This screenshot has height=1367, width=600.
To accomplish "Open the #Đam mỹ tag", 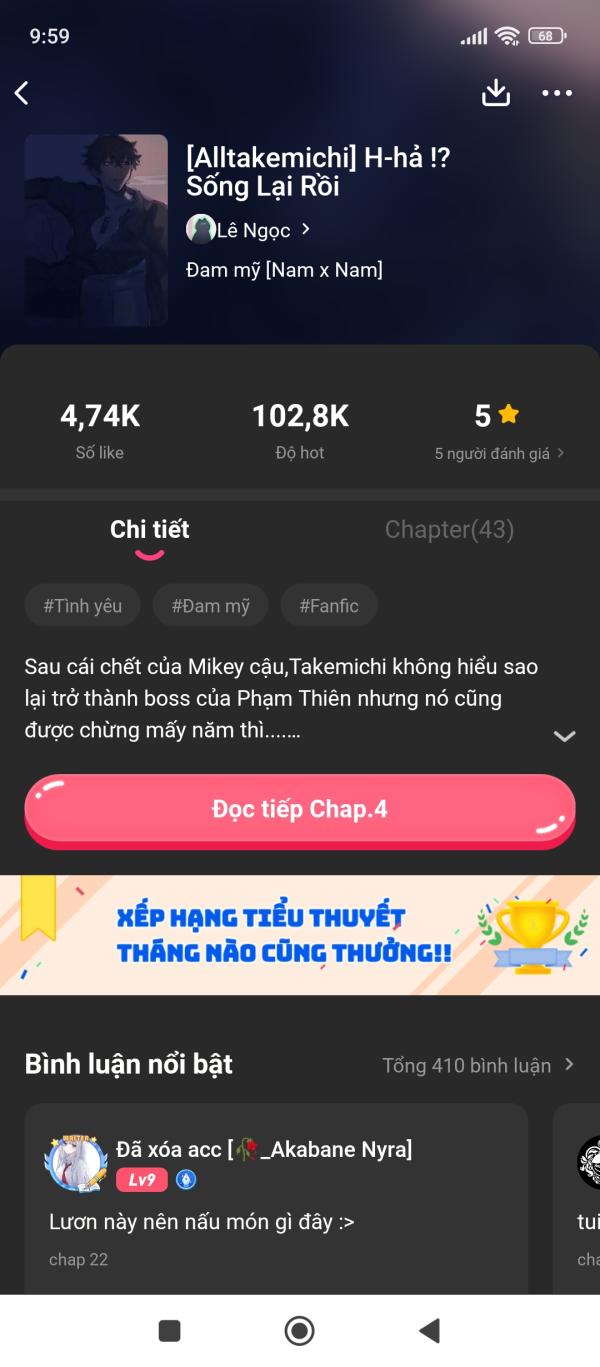I will pyautogui.click(x=211, y=606).
